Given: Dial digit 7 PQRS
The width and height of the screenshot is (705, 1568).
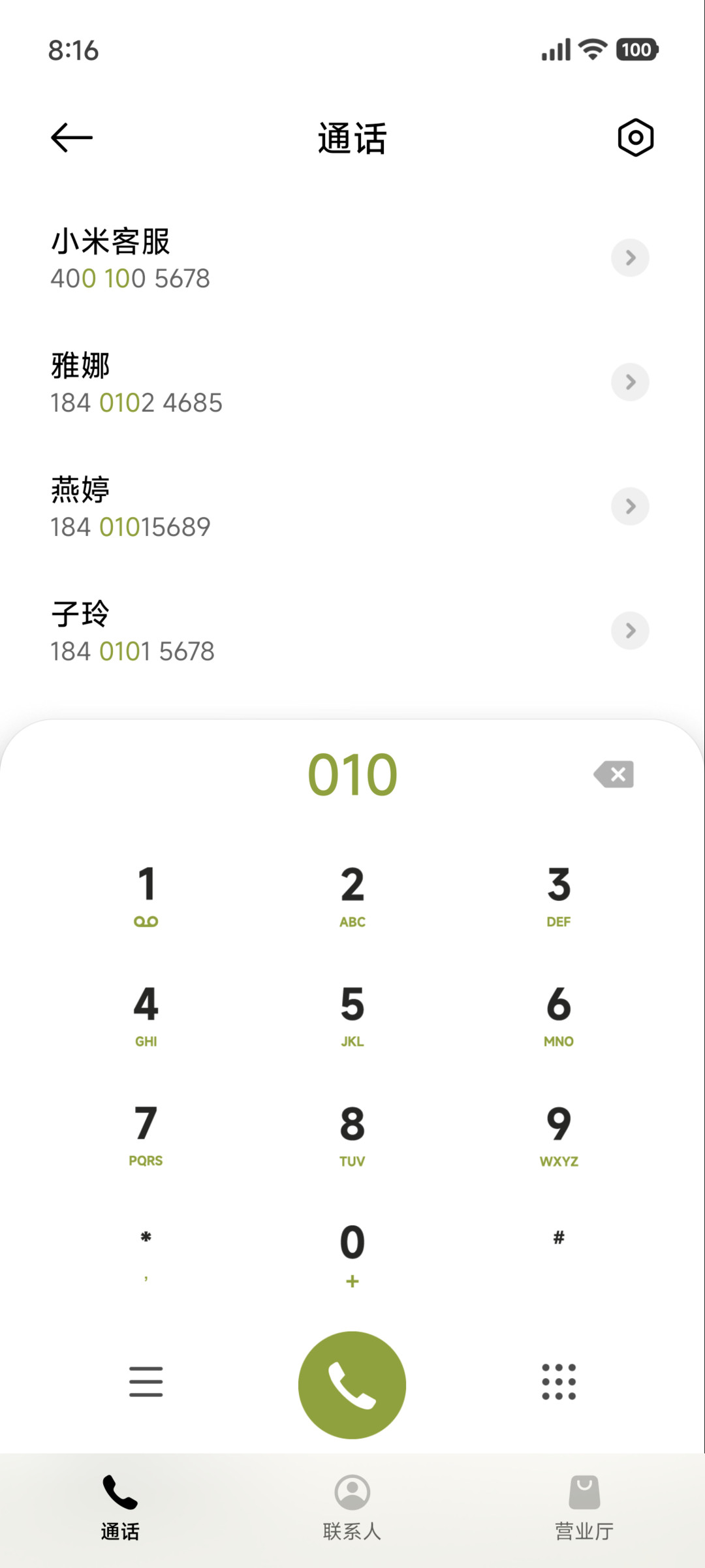Looking at the screenshot, I should point(146,1135).
